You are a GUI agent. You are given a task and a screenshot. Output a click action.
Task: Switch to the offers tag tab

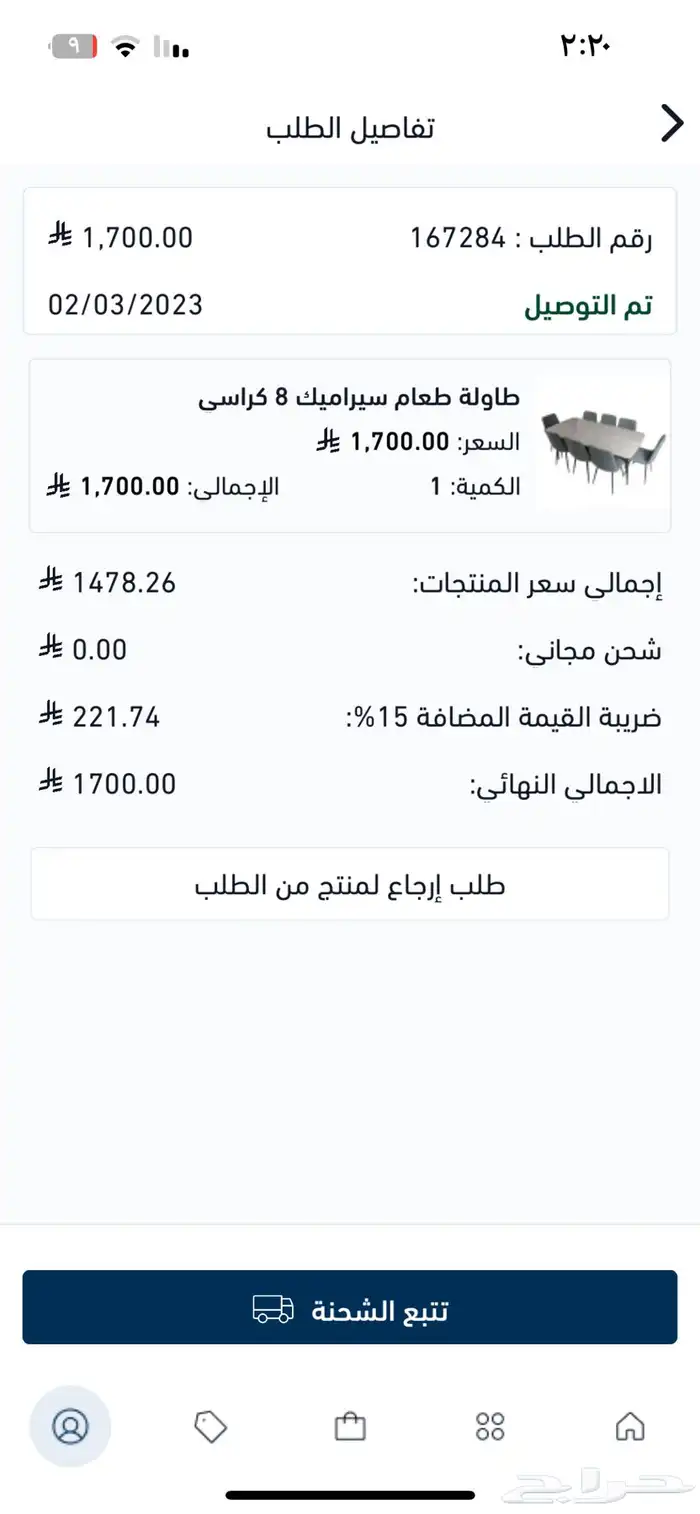click(210, 1425)
